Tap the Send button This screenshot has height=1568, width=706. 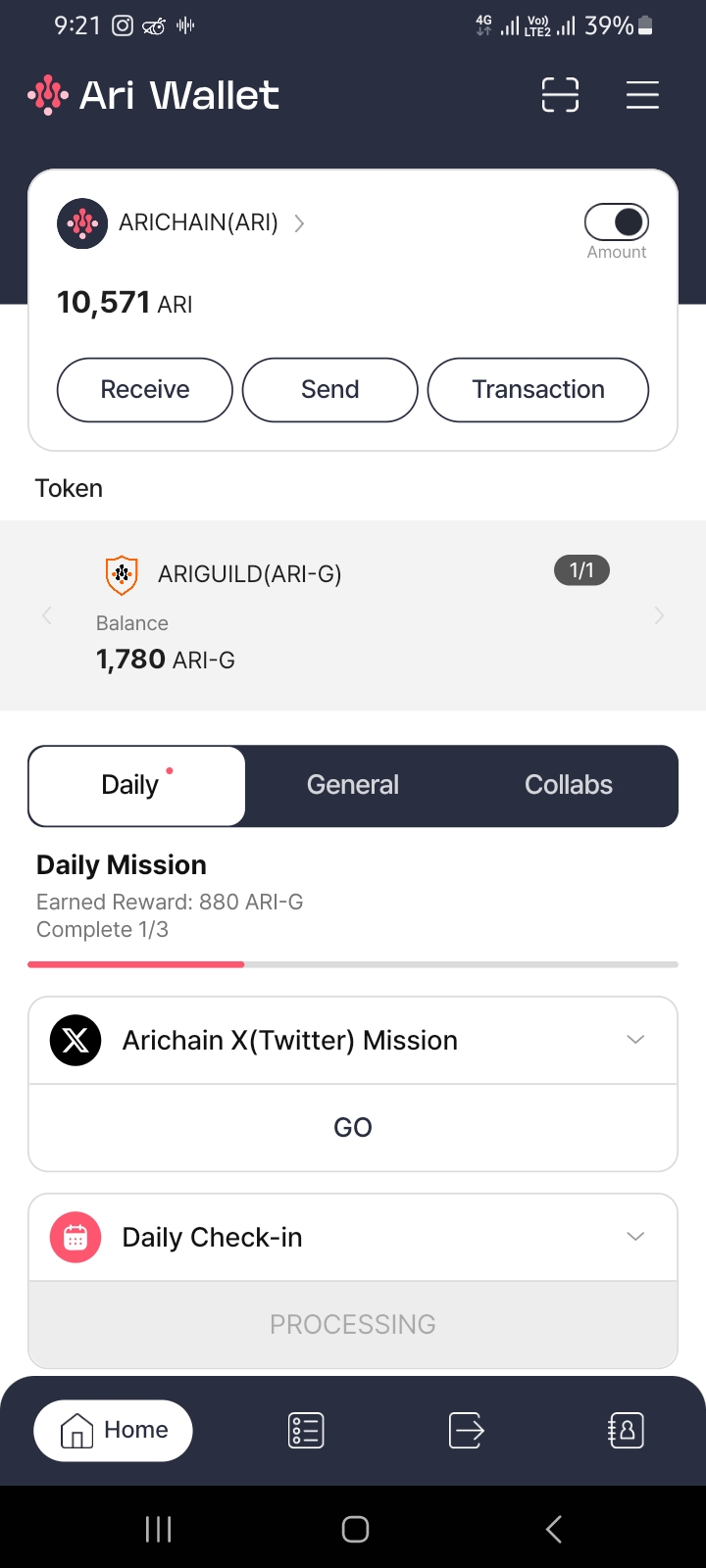[x=330, y=390]
